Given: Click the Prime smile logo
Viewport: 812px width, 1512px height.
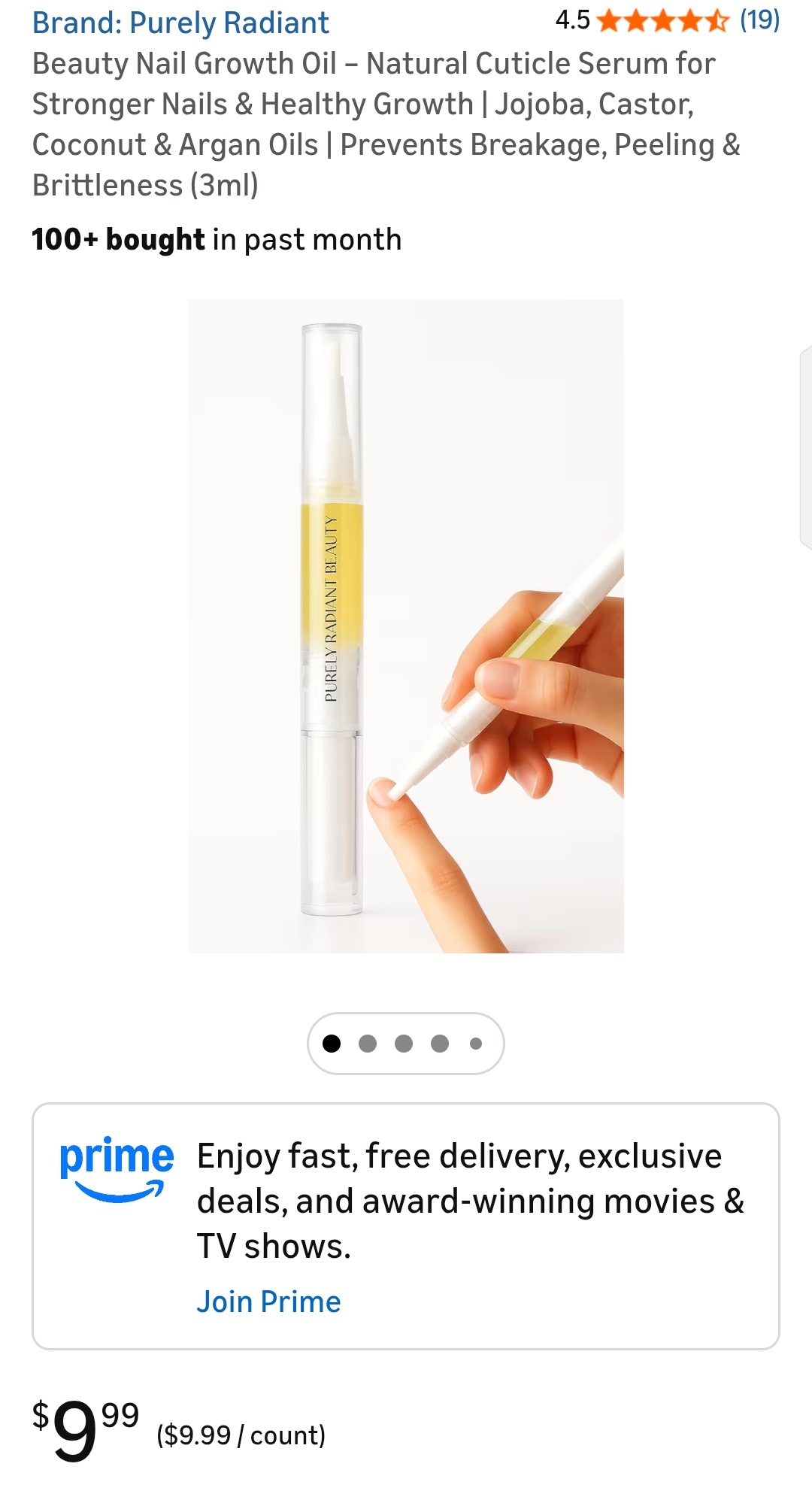Looking at the screenshot, I should (x=117, y=1156).
